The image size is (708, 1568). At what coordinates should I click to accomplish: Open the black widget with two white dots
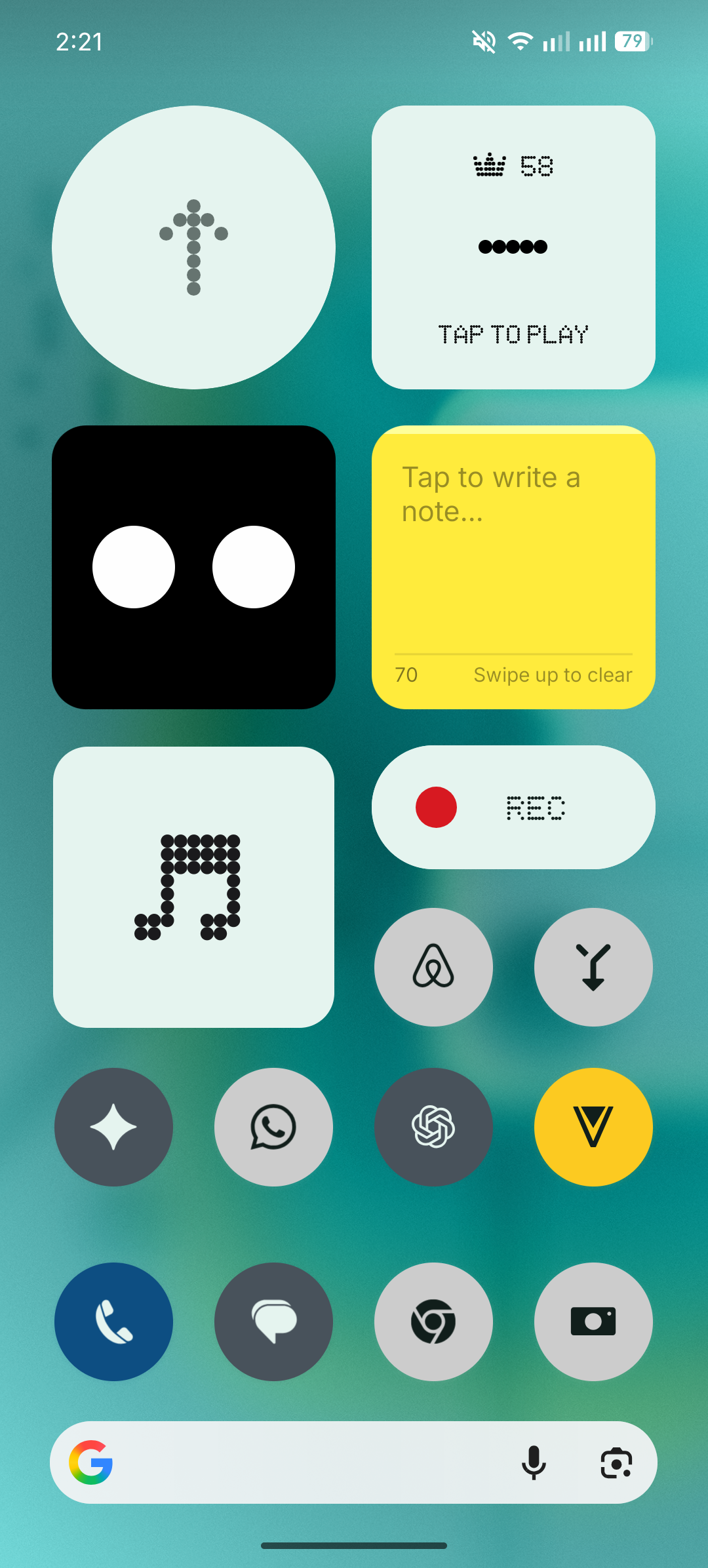tap(193, 567)
